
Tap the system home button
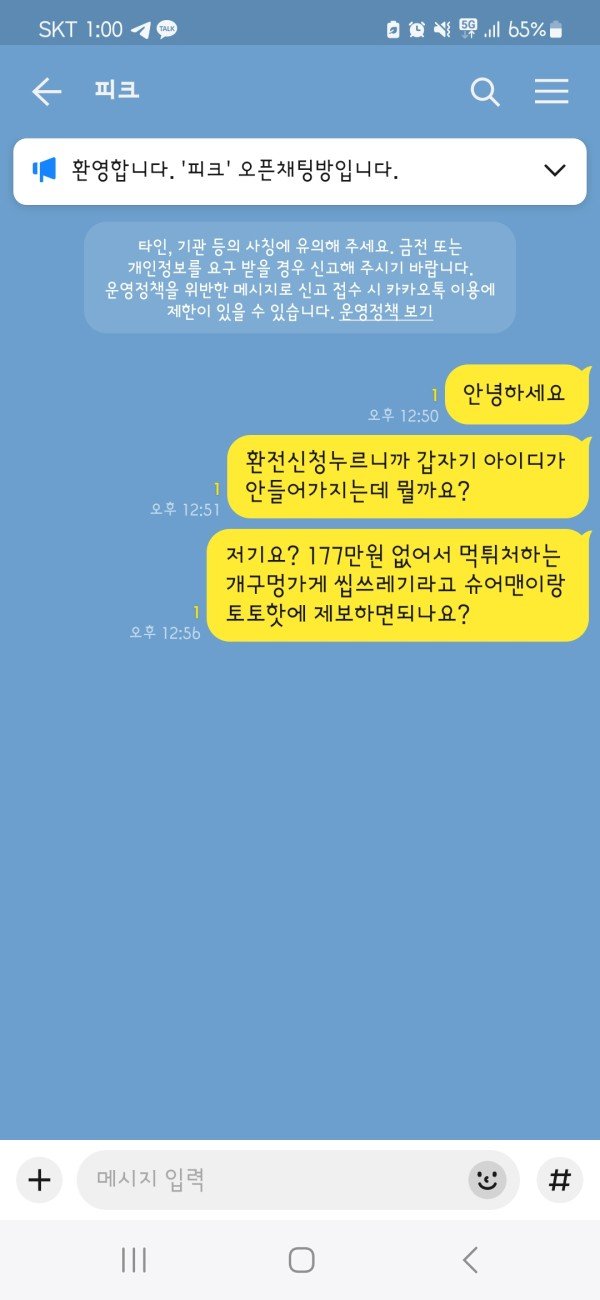(x=301, y=1260)
